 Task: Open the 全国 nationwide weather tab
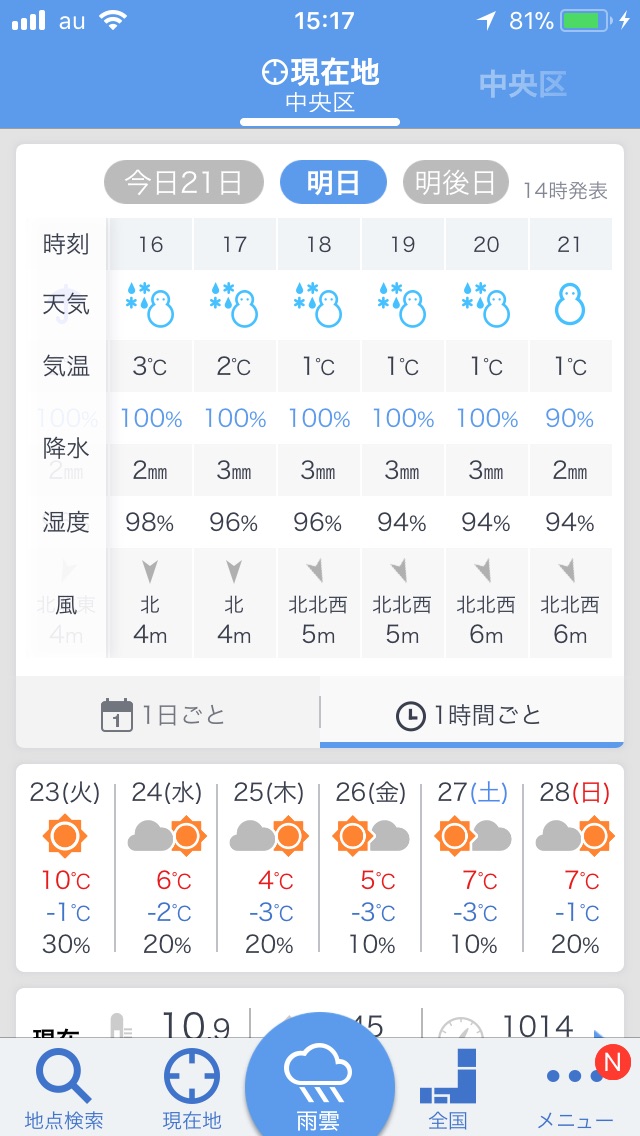pyautogui.click(x=447, y=1087)
